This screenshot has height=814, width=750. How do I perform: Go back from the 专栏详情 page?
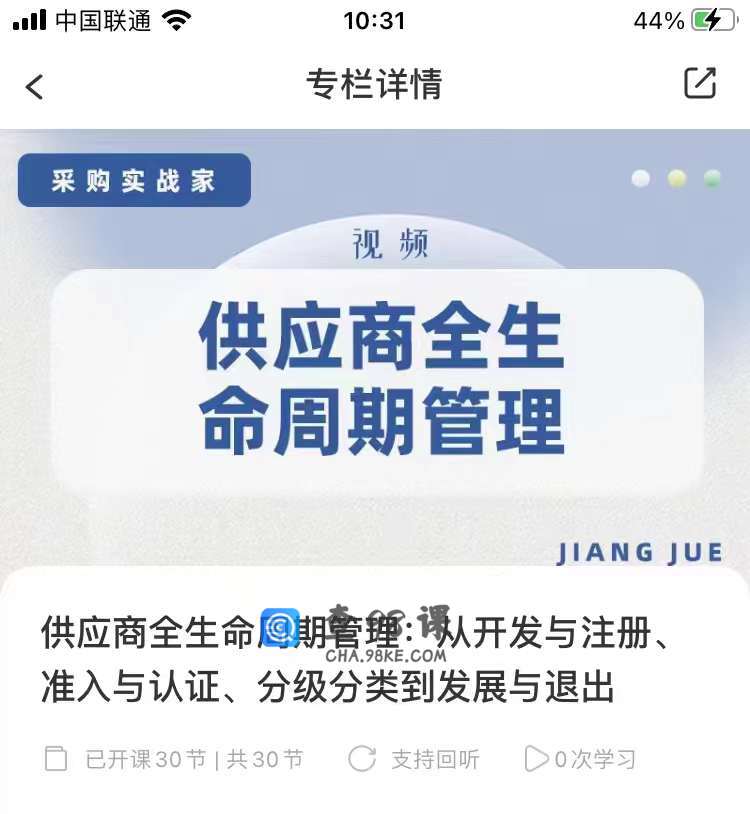coord(35,86)
